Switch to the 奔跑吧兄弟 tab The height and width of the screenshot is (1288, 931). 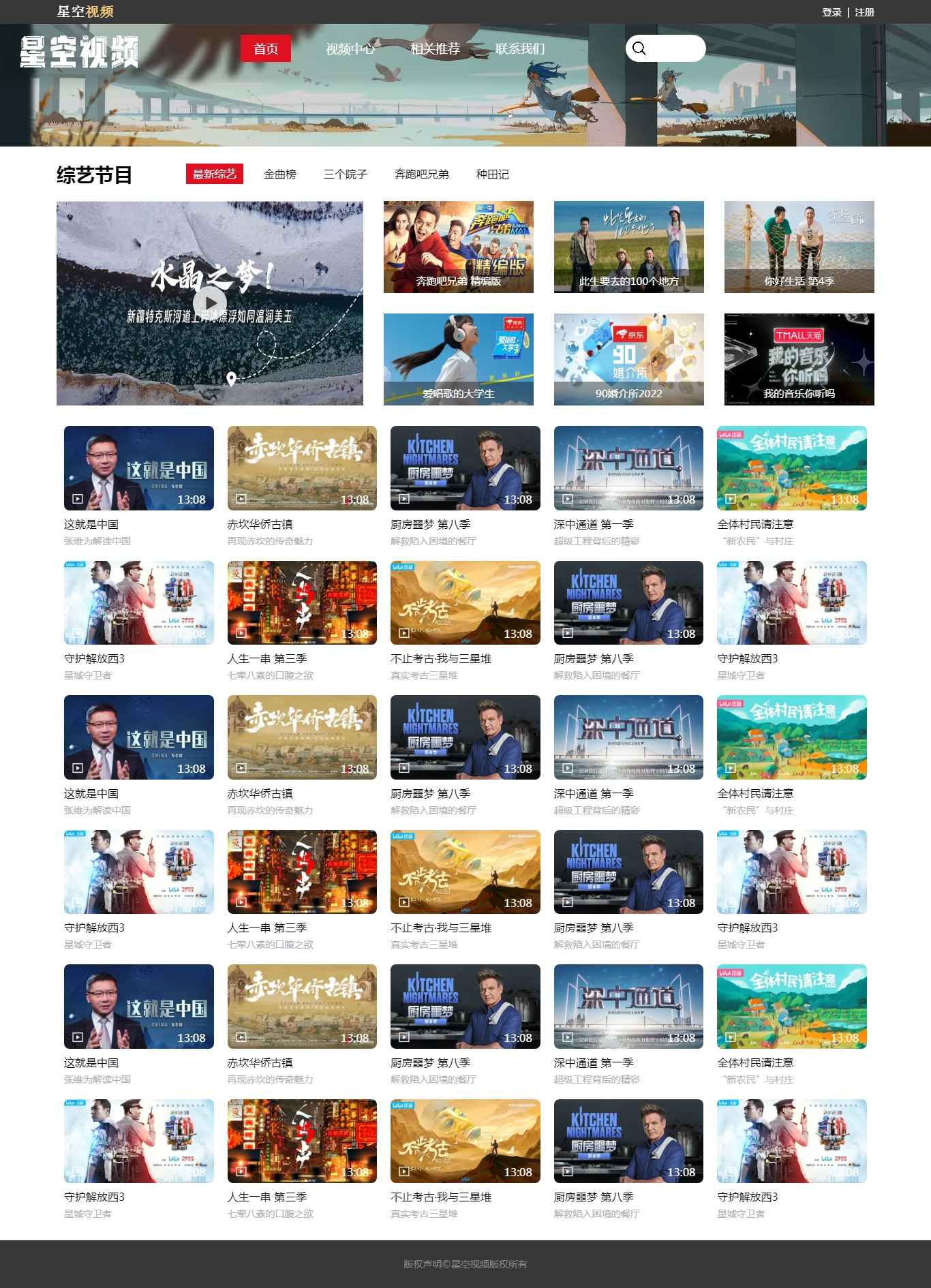[x=421, y=174]
